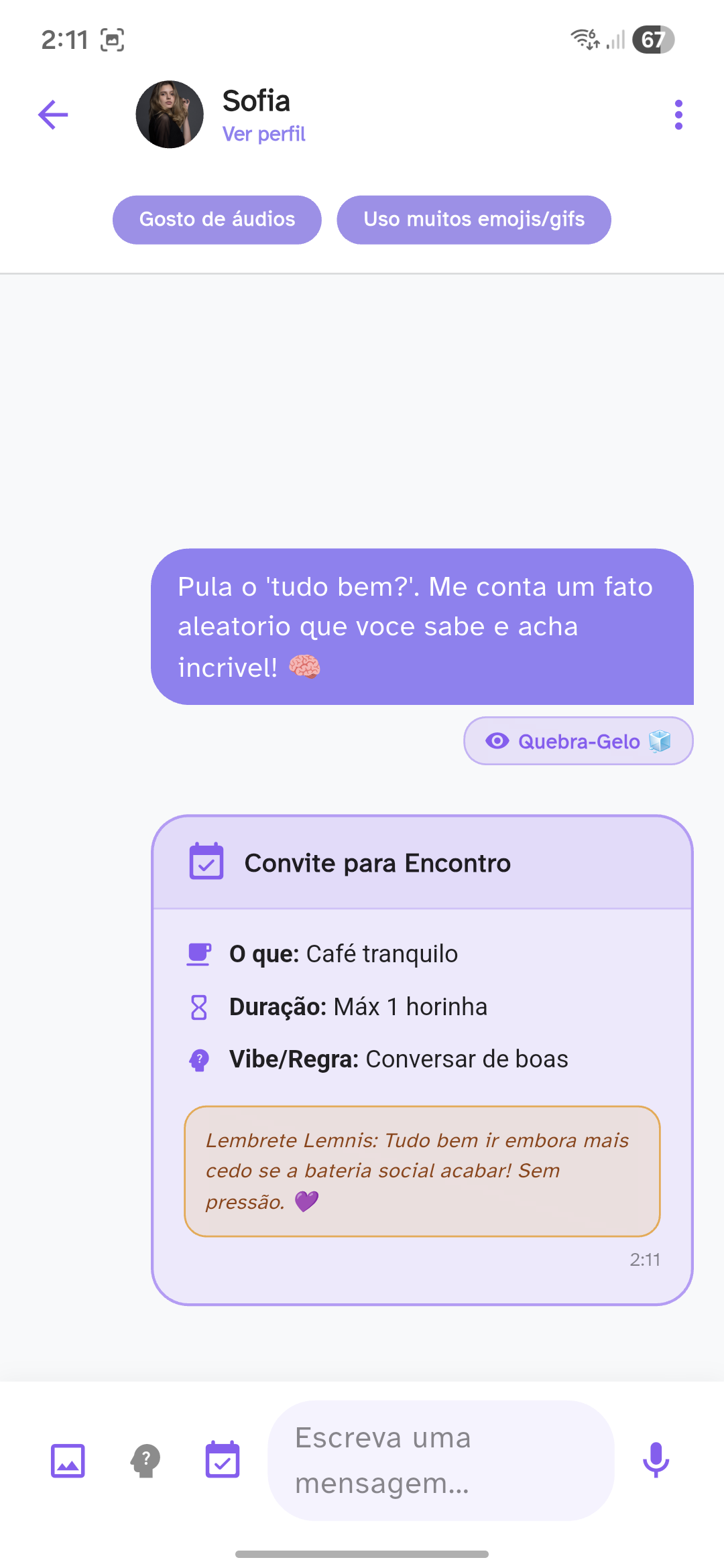
Task: Expand the Lembrete Lemnis reminder note
Action: (x=422, y=1171)
